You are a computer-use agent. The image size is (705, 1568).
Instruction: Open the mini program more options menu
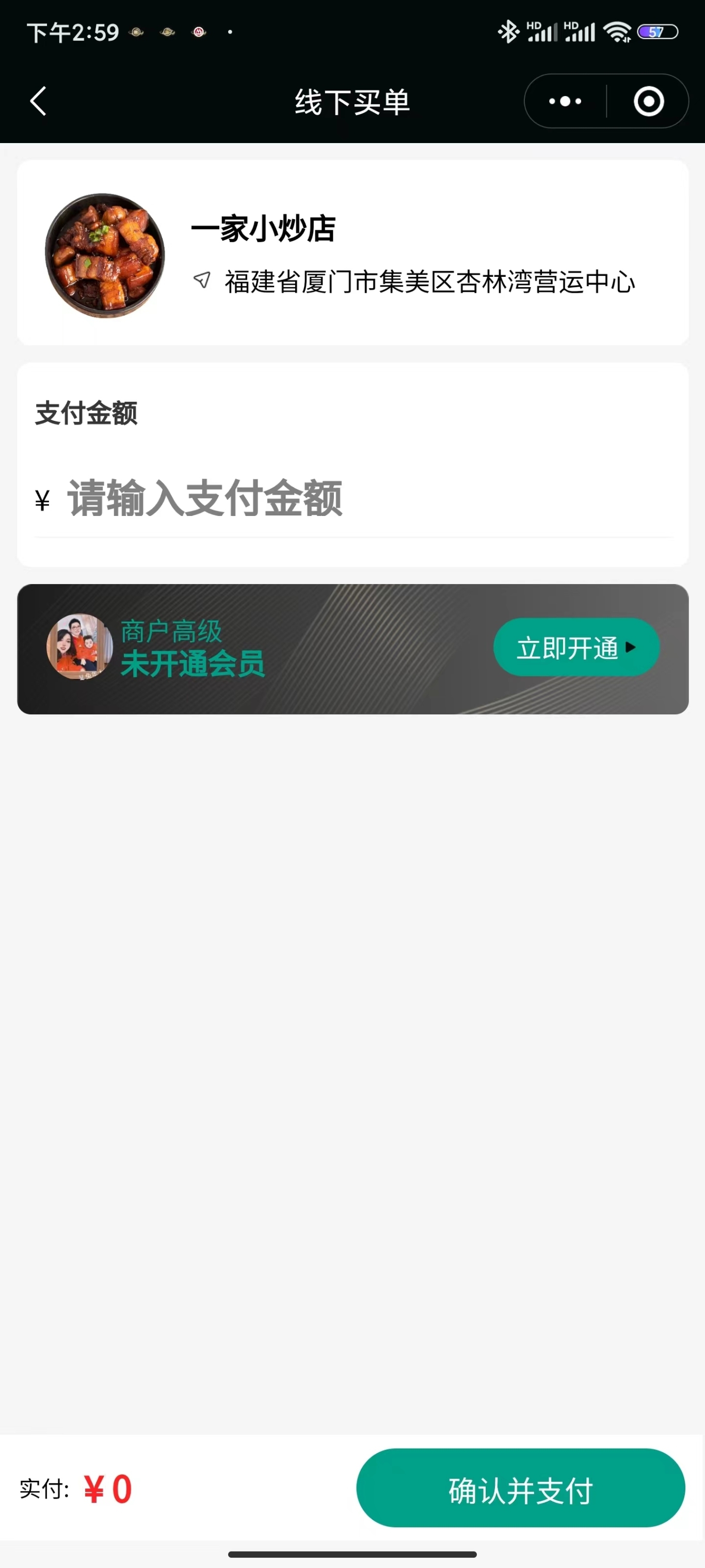pos(565,101)
